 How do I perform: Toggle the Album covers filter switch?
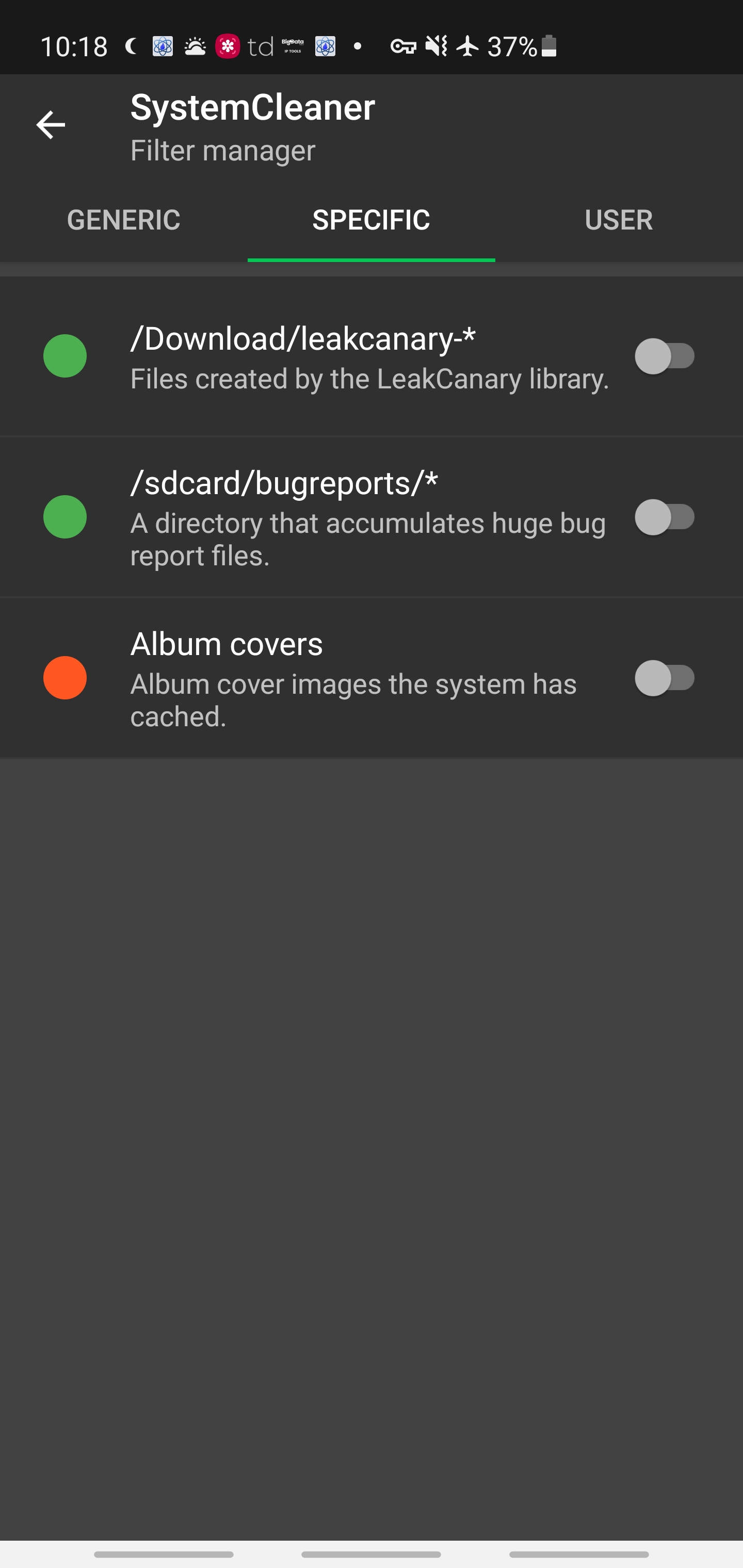click(665, 677)
